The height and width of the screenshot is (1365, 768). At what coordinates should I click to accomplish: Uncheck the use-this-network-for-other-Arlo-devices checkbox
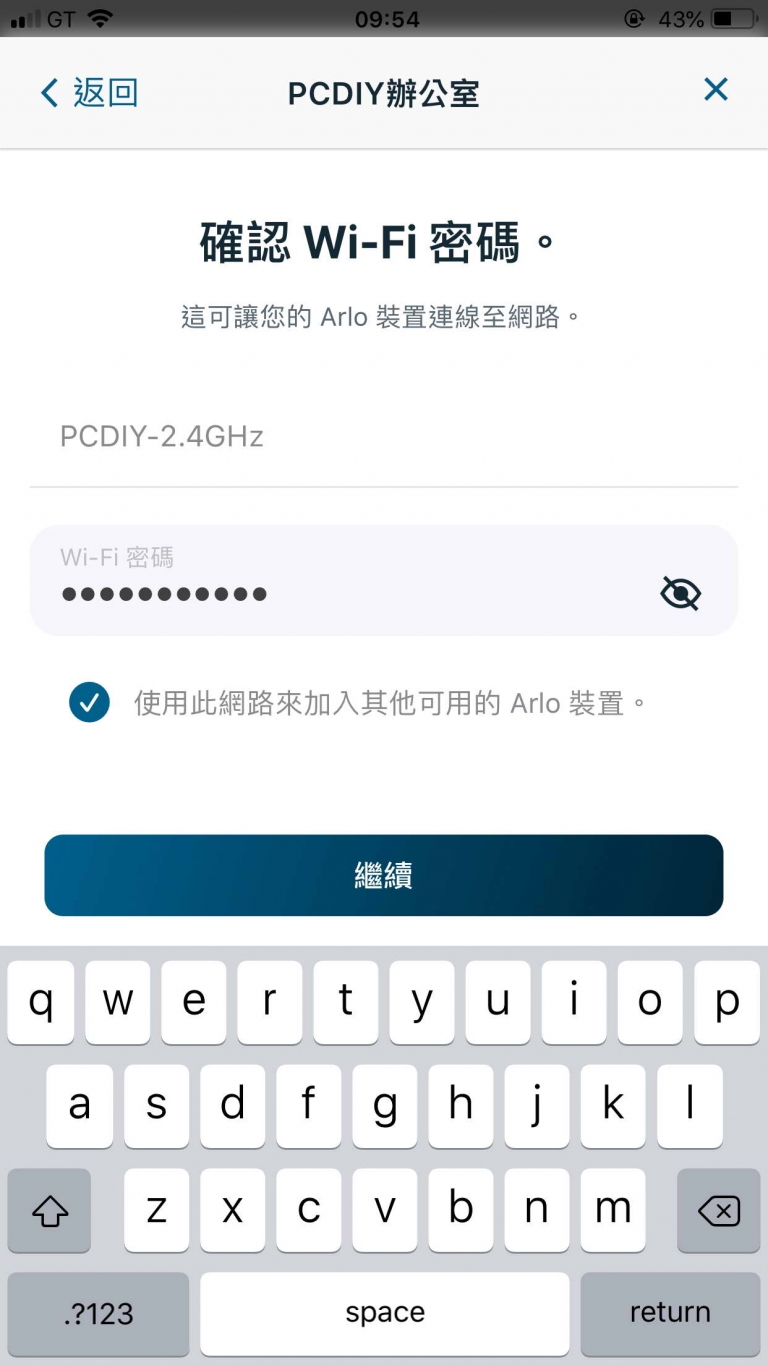click(89, 702)
